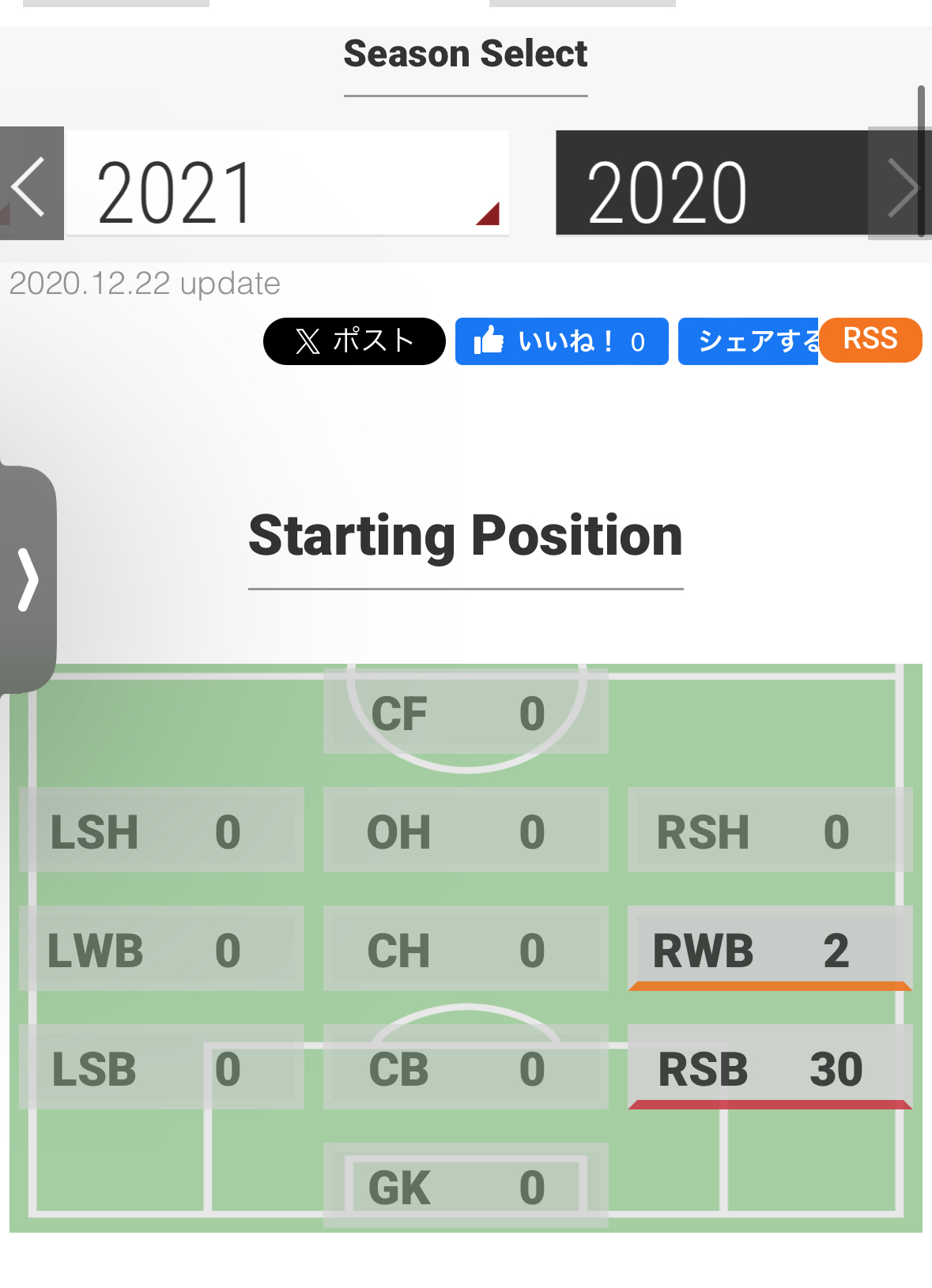Select the 2020 season
This screenshot has height=1288, width=932.
pyautogui.click(x=711, y=183)
